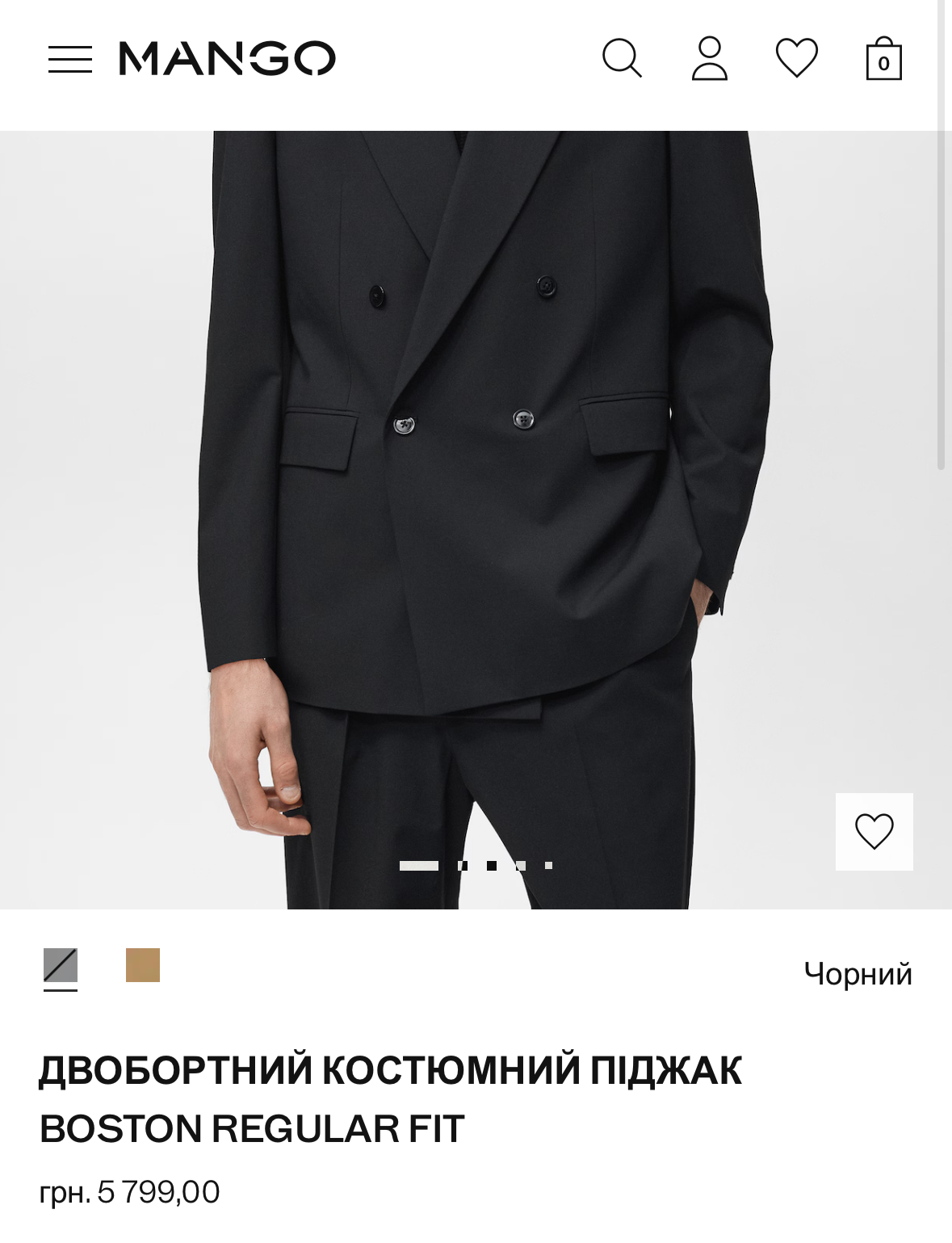952x1243 pixels.
Task: Open the search icon
Action: tap(622, 58)
